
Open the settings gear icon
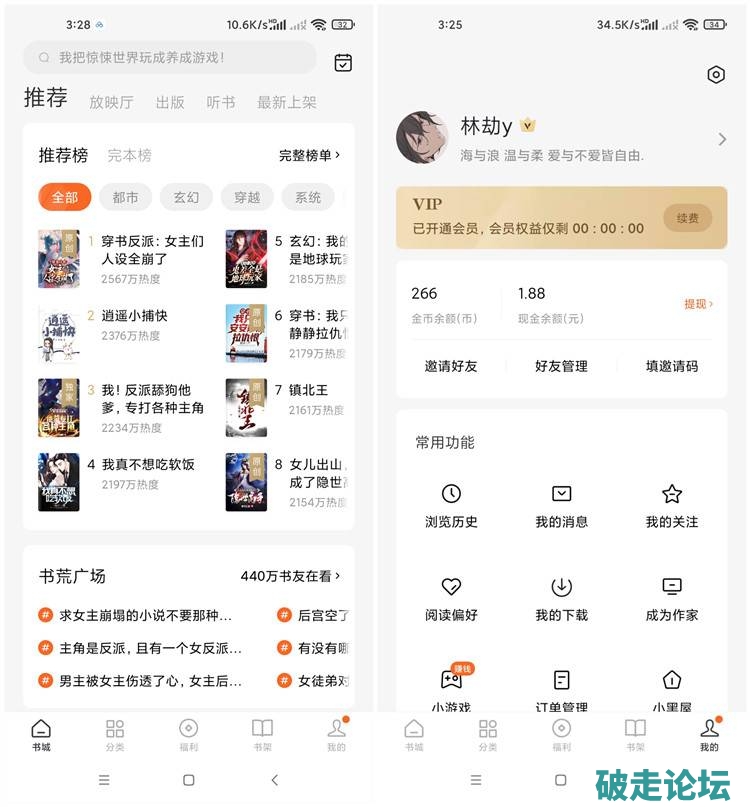pos(716,75)
